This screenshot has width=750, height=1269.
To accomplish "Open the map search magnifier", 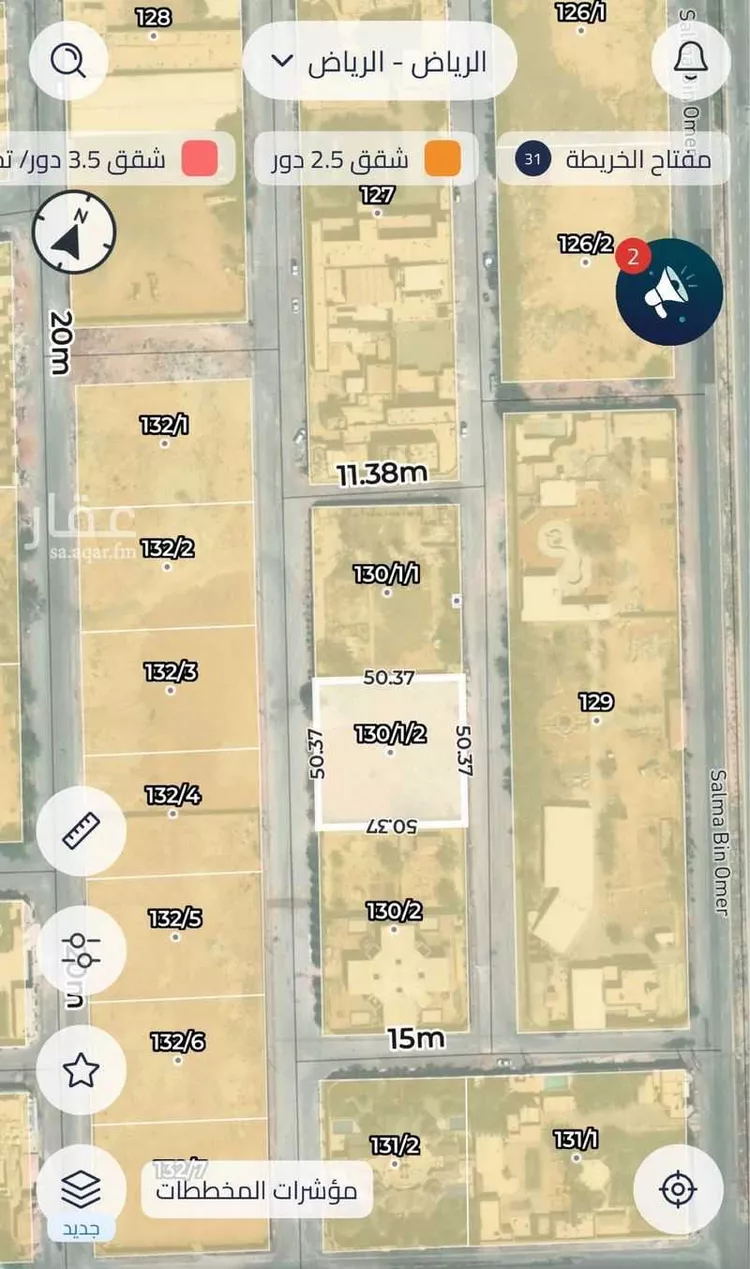I will [x=68, y=60].
